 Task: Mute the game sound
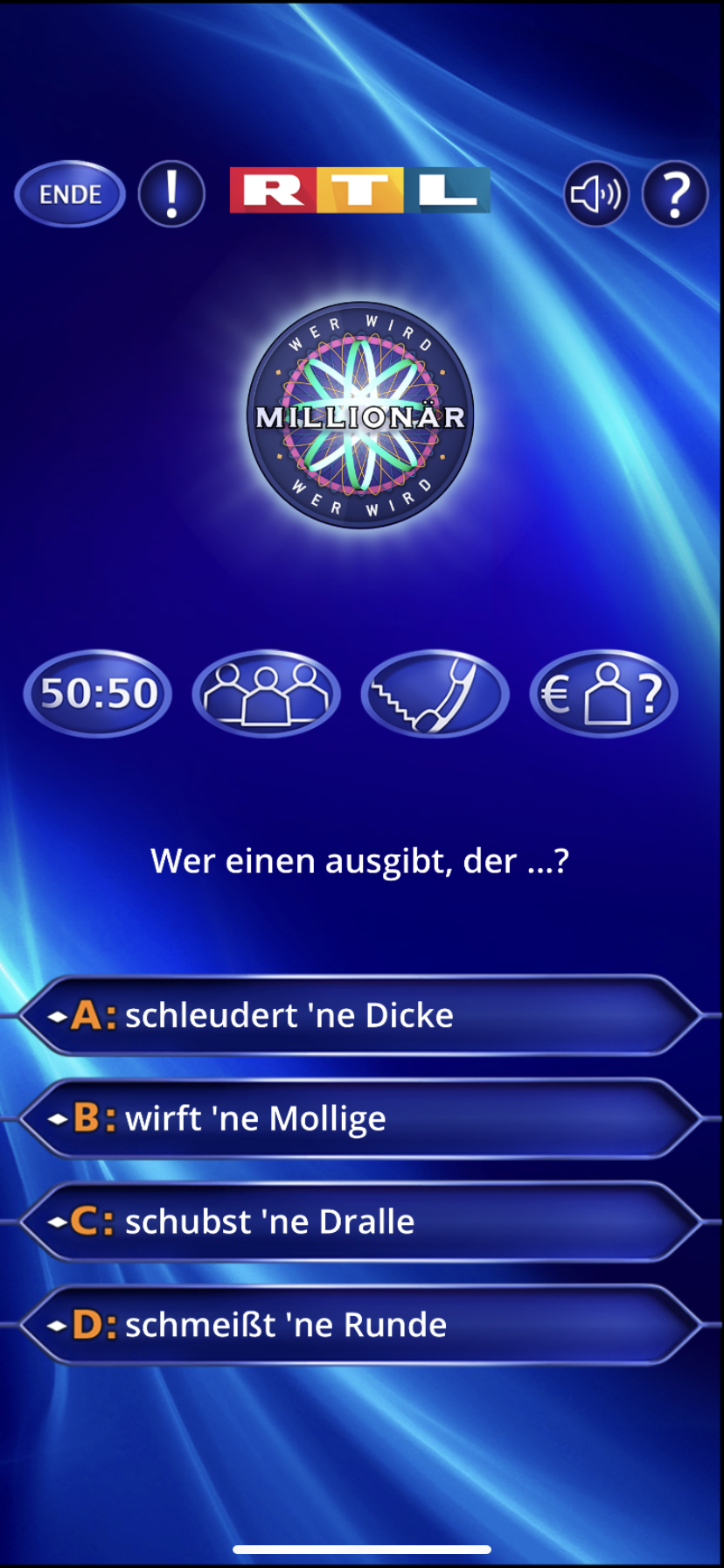click(596, 194)
